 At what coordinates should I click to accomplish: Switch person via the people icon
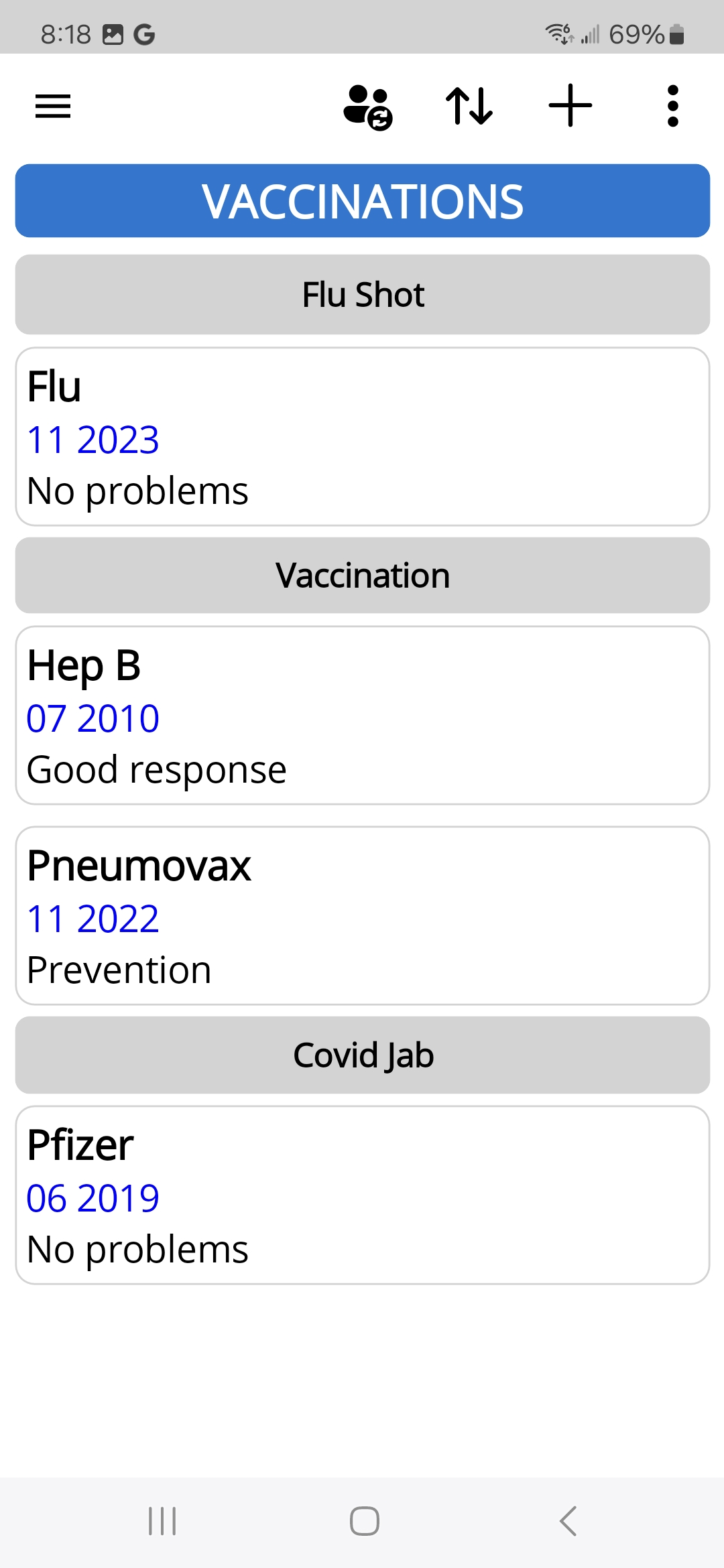click(367, 106)
